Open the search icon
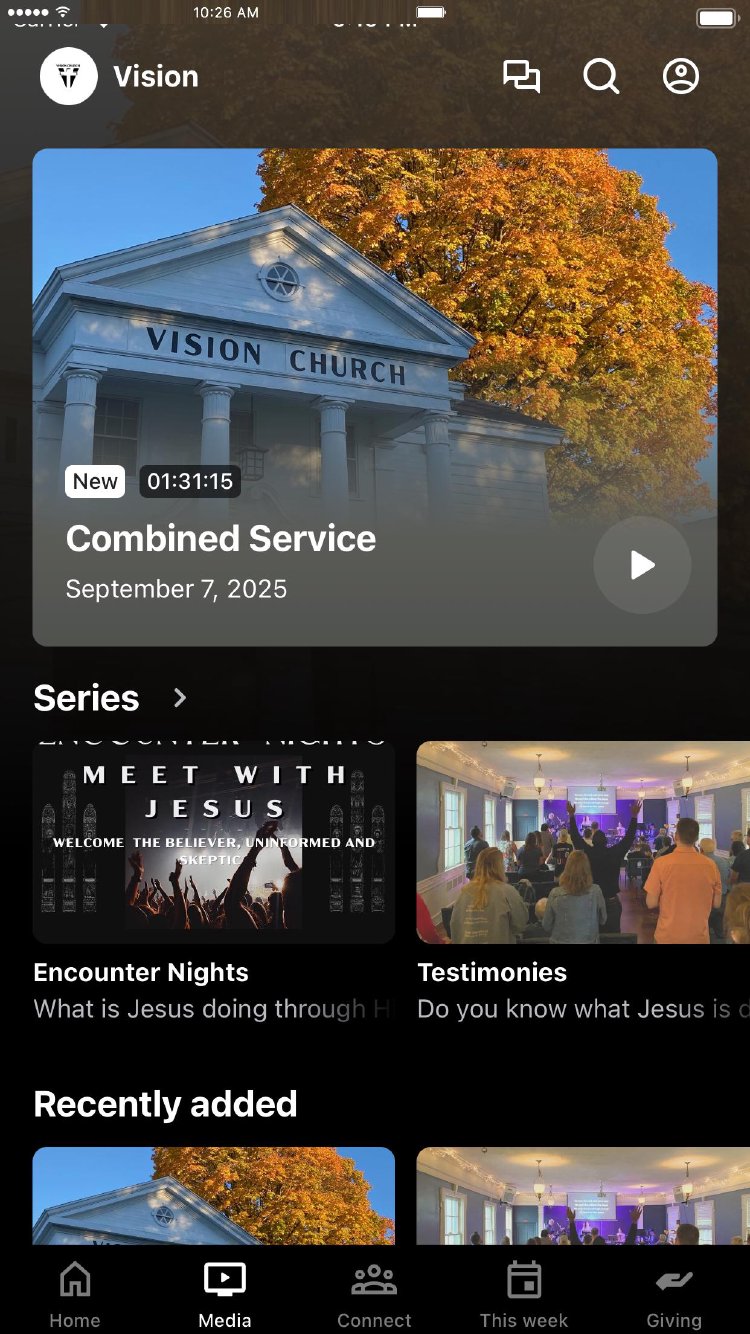Viewport: 750px width, 1334px height. click(601, 77)
